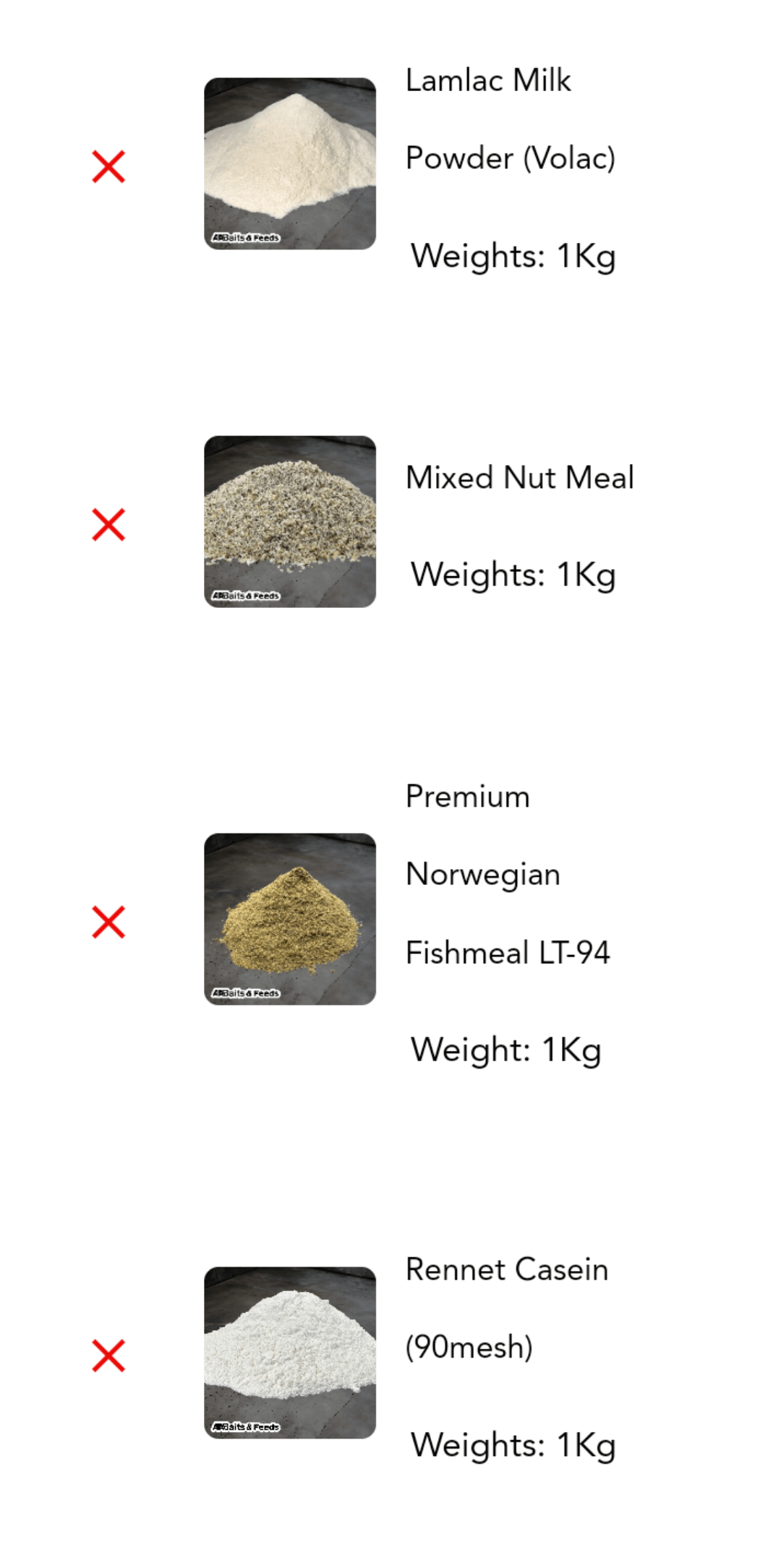
Task: Open Rennet Casein product image
Action: tap(289, 1353)
